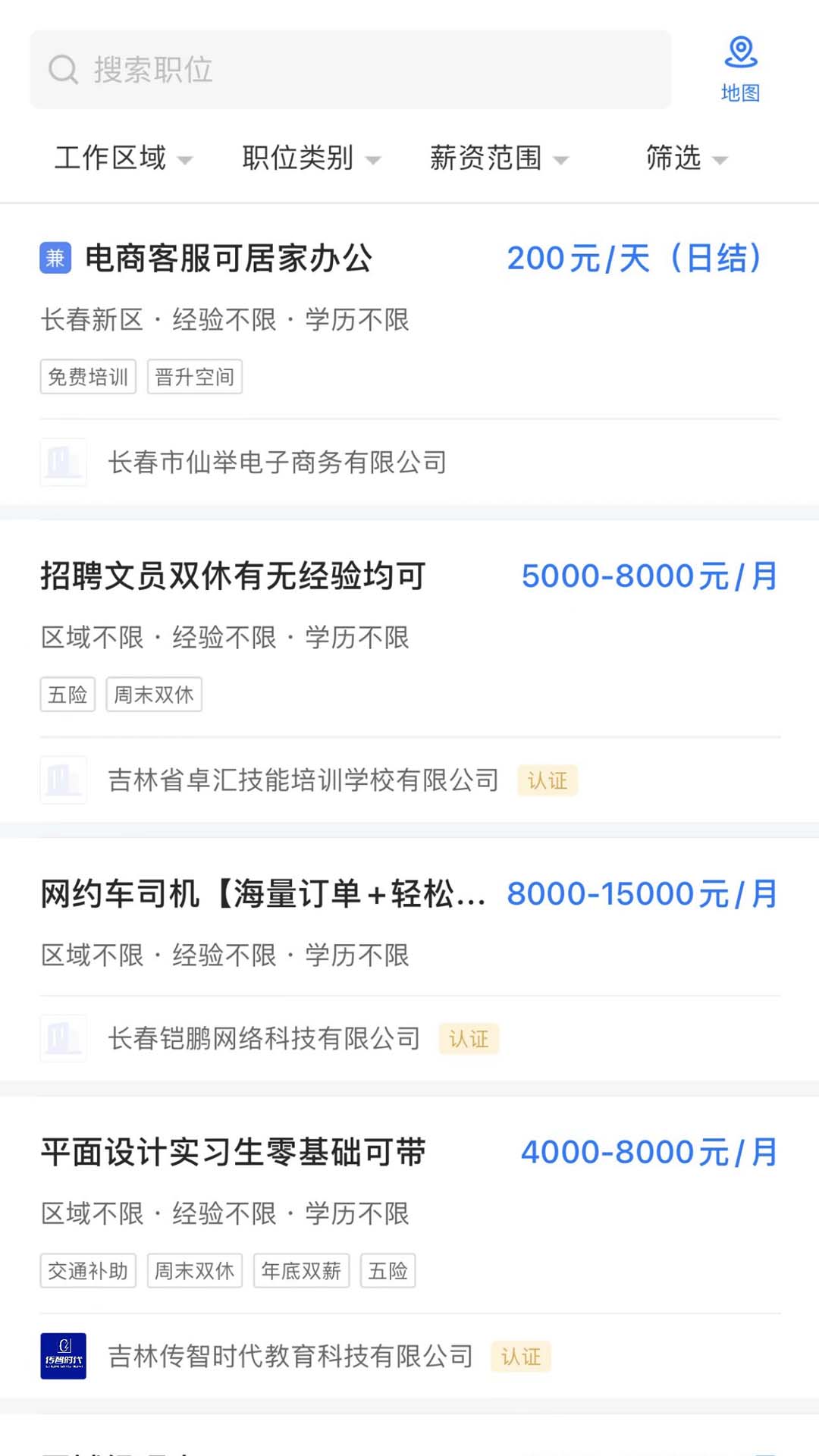Expand the 工作区域 dropdown

124,158
